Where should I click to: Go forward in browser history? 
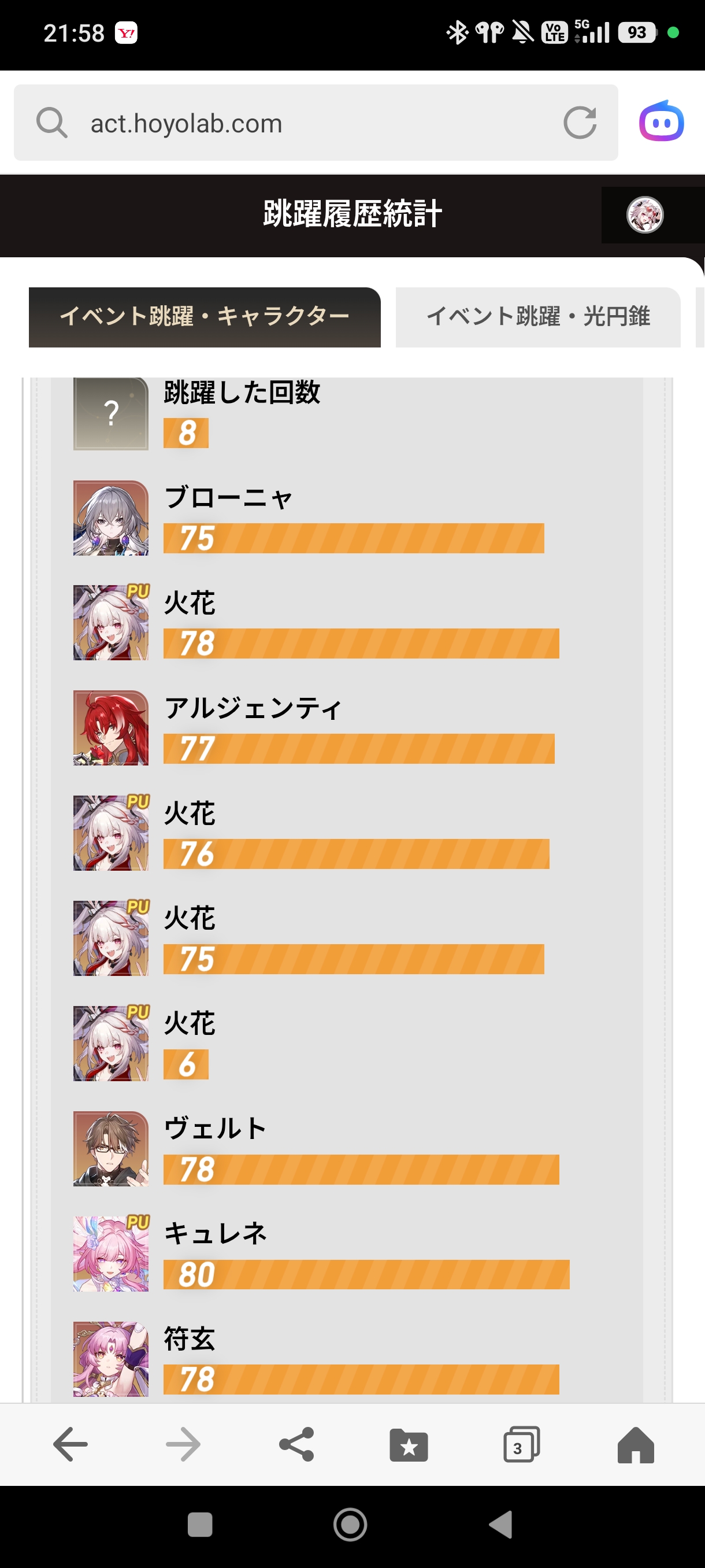click(x=183, y=1444)
